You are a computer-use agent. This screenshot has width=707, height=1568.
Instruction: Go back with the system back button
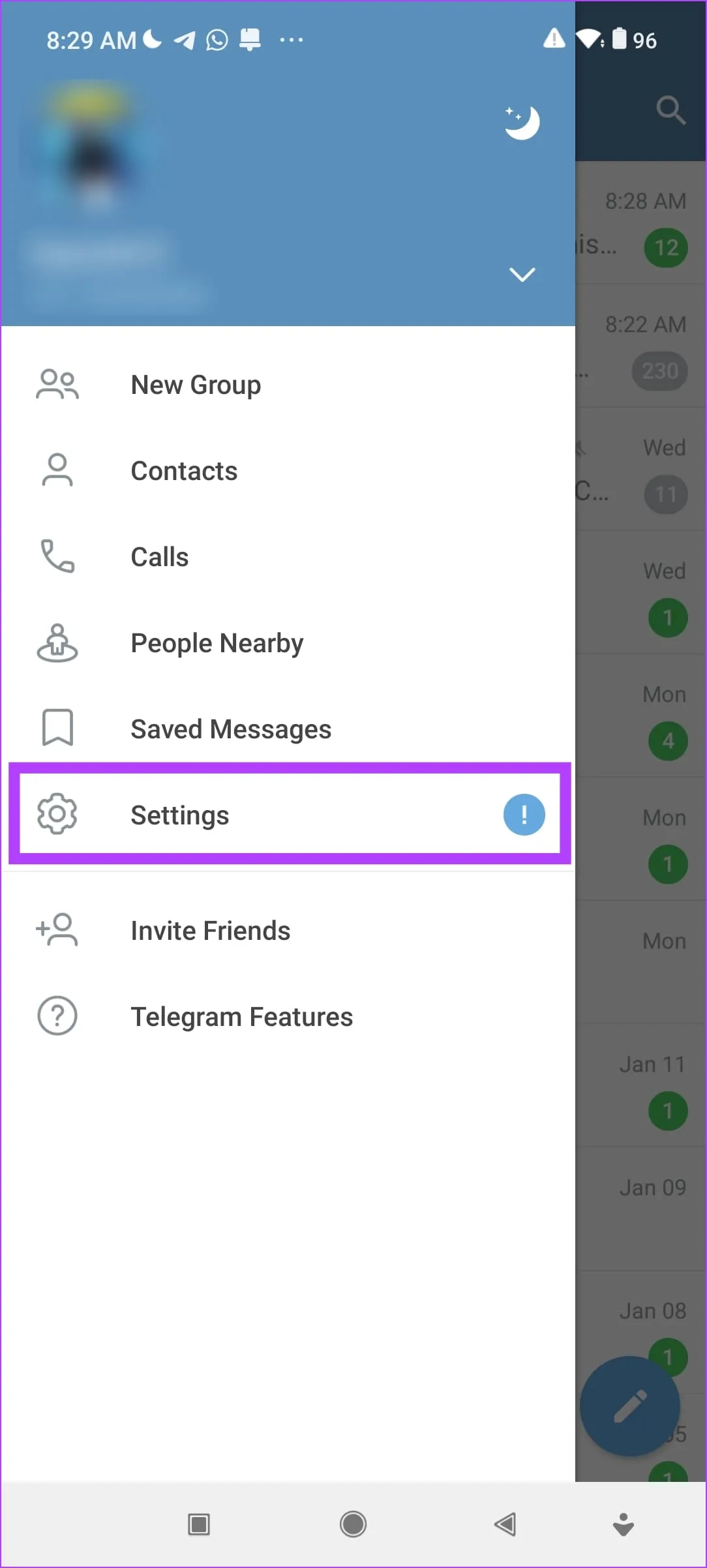click(505, 1524)
